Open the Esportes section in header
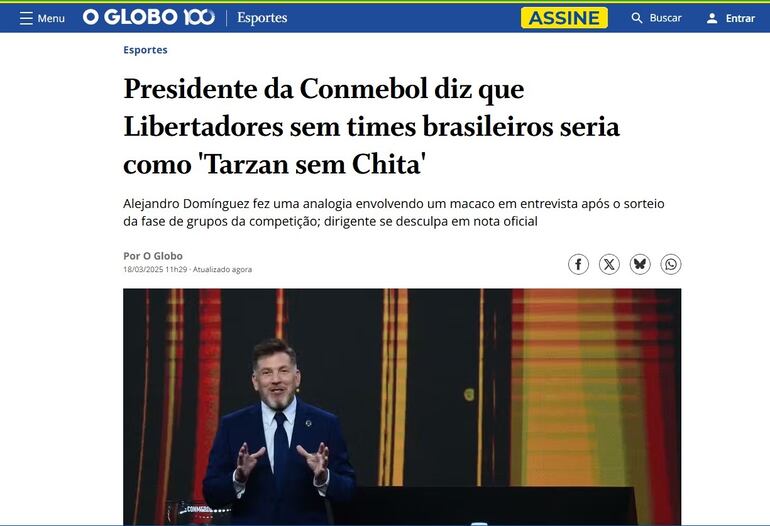This screenshot has height=526, width=770. (262, 18)
